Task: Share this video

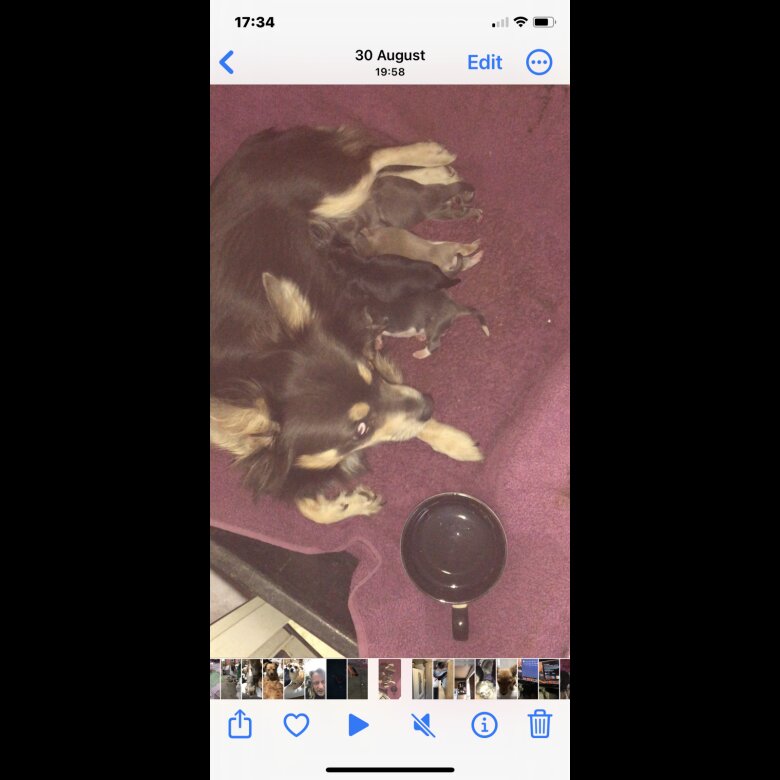Action: point(240,724)
